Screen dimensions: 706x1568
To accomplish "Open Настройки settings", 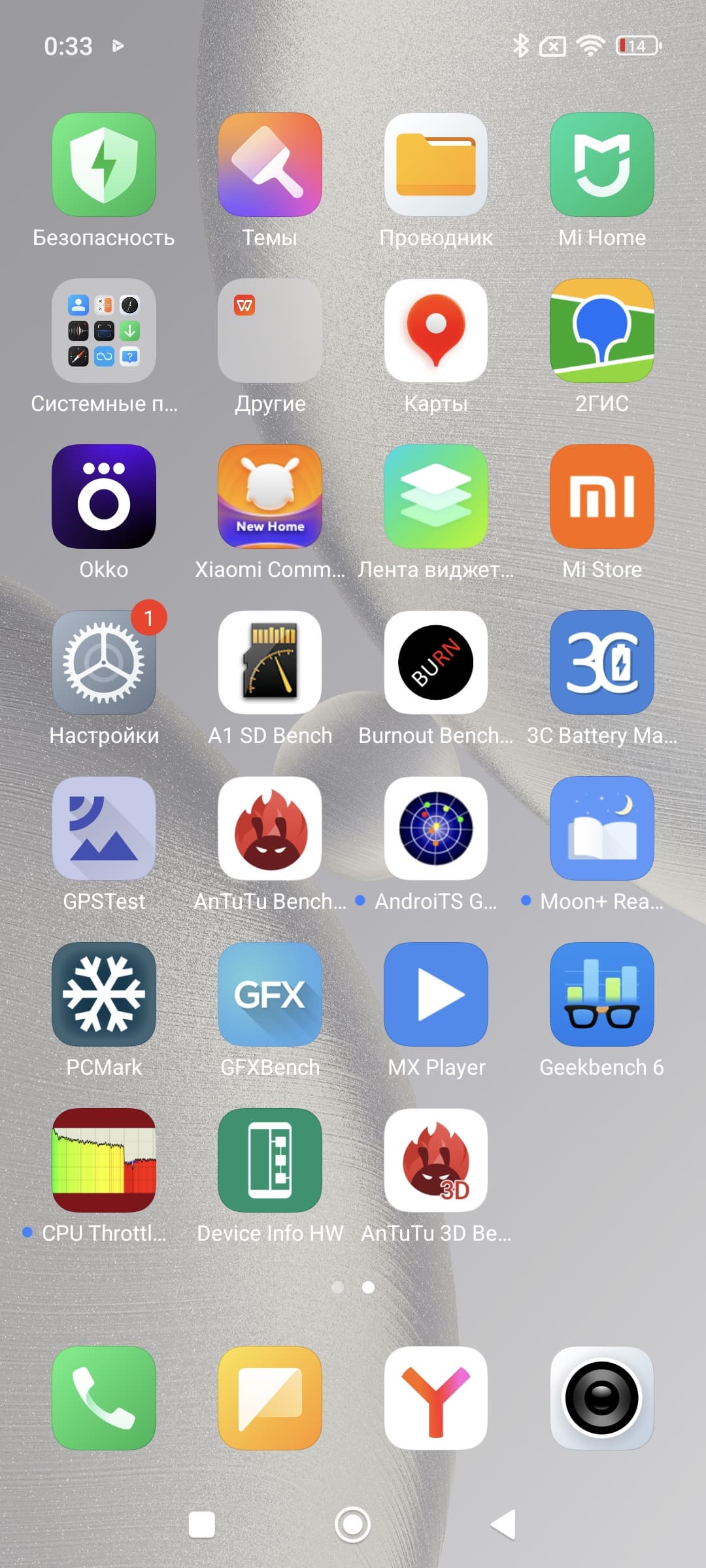I will tap(104, 662).
